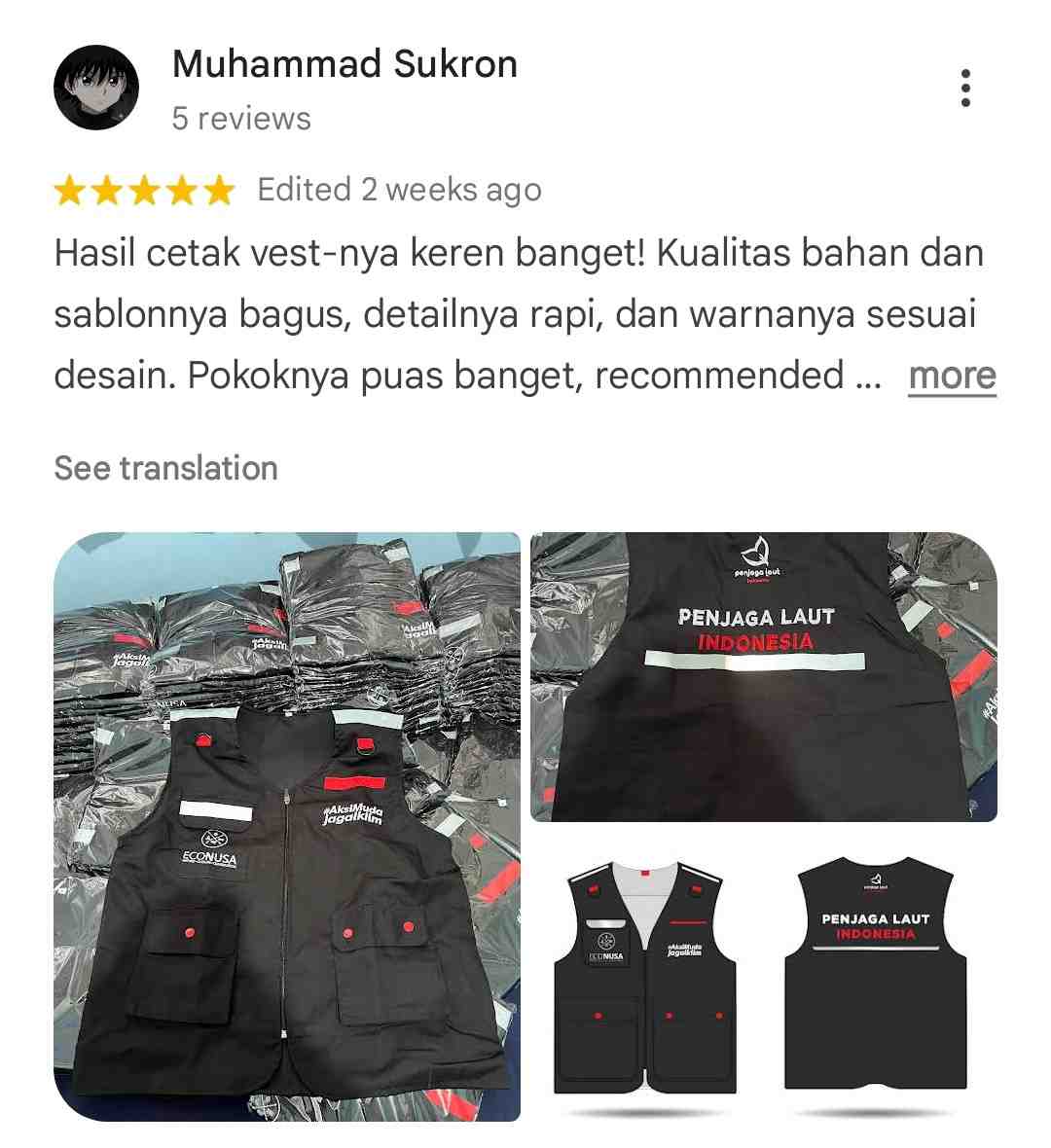Open Muhammad Sukron's profile picture
The width and height of the screenshot is (1051, 1148).
[x=95, y=89]
